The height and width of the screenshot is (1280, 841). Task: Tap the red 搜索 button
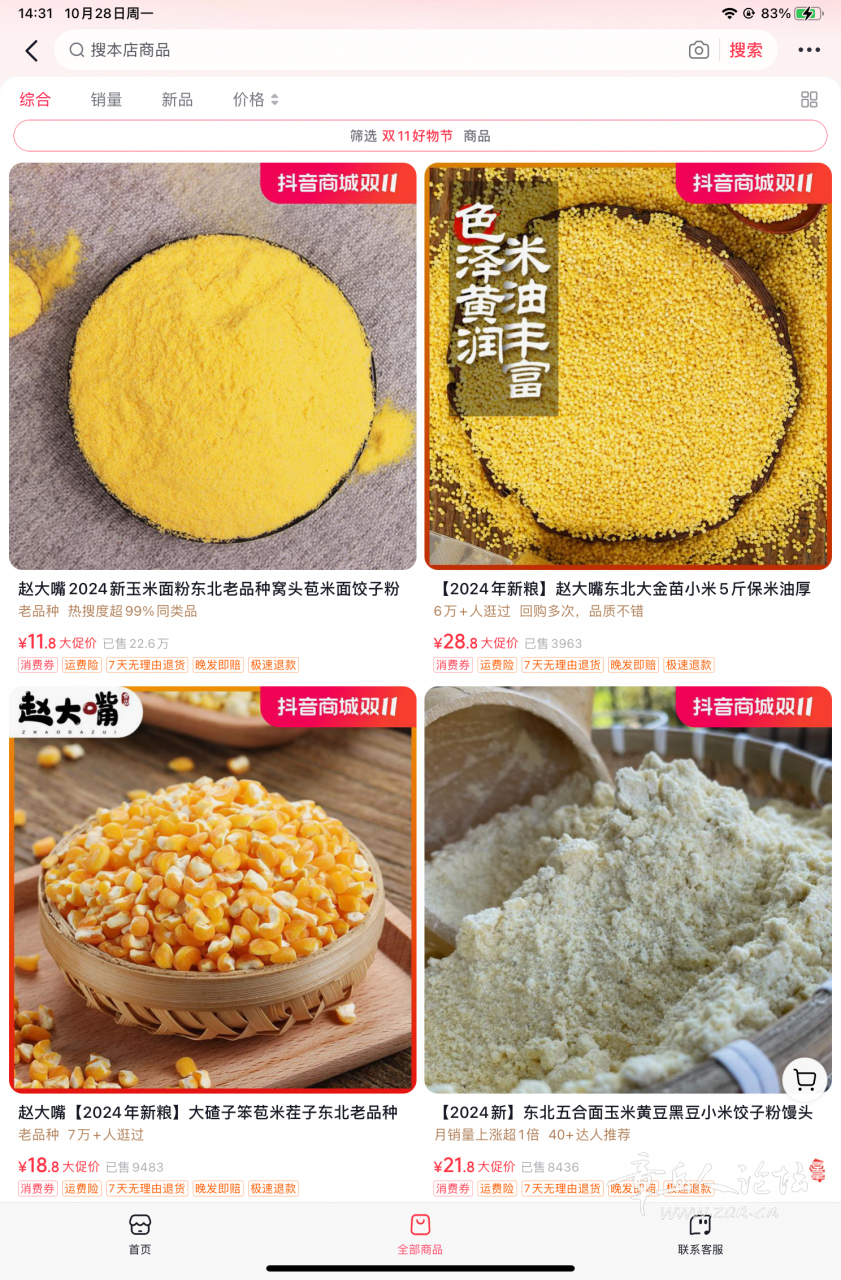[746, 50]
